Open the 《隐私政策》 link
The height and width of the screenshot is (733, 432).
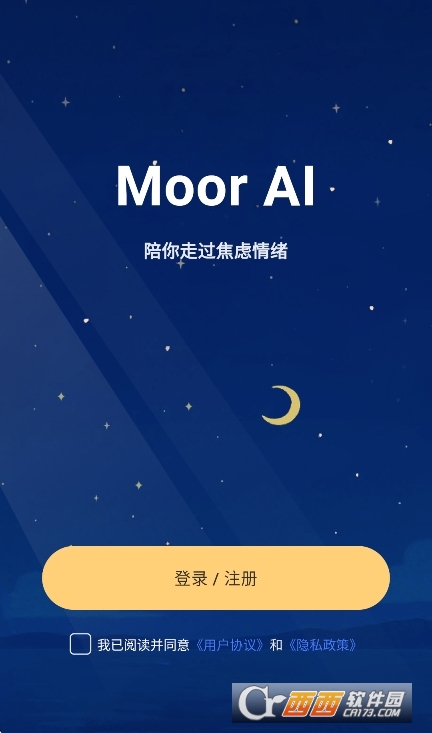322,645
